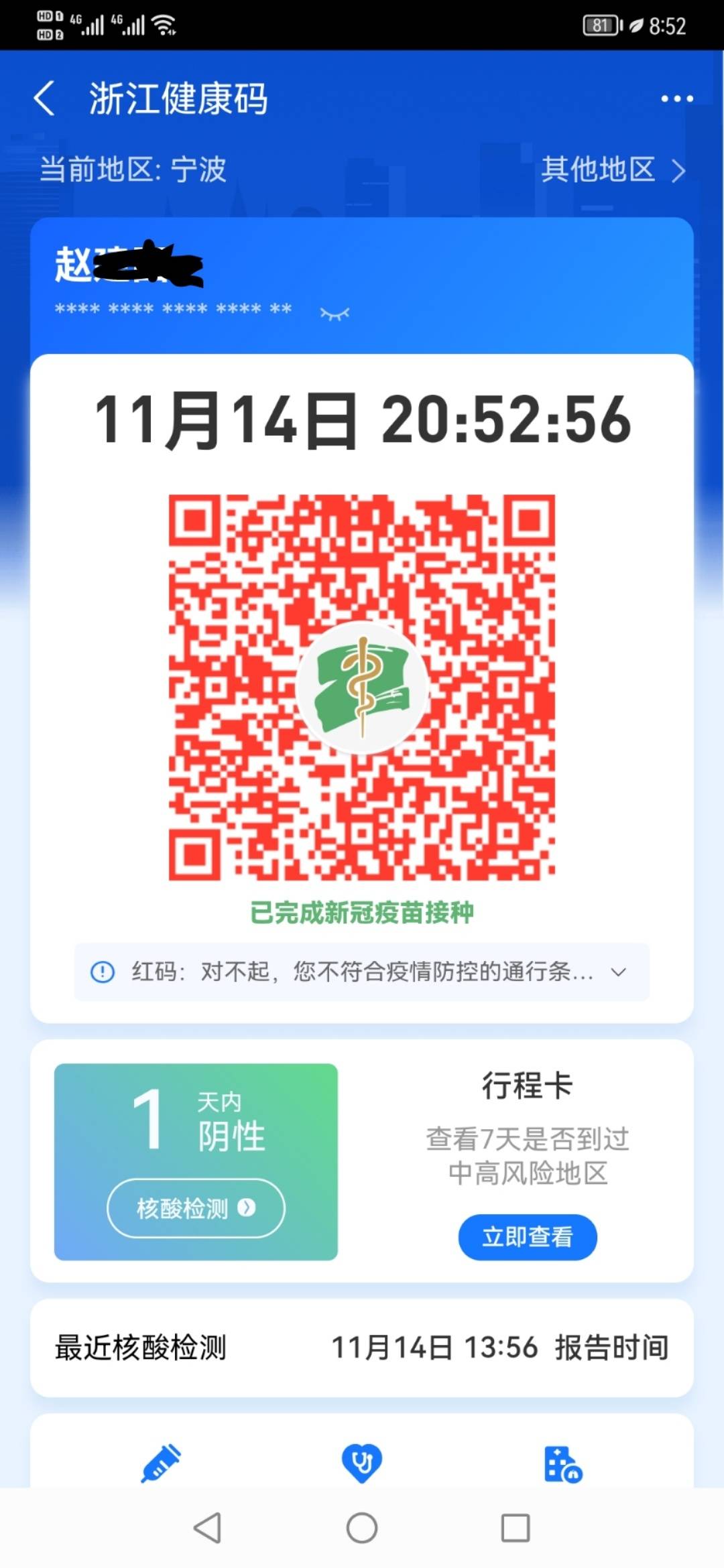Open the hospital building shortcut
The width and height of the screenshot is (724, 1568).
(x=562, y=1463)
